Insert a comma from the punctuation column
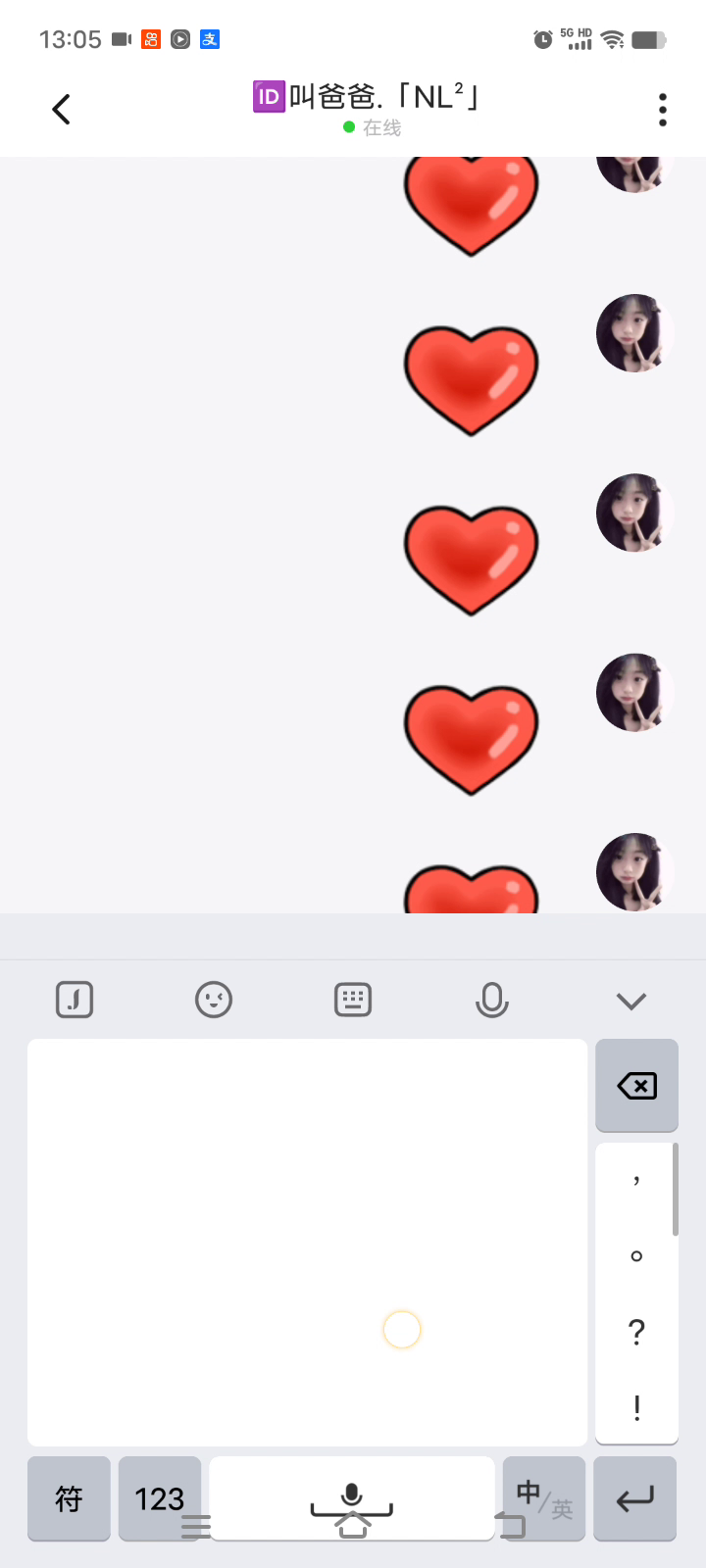Screen dimensions: 706x1568 coord(636,1181)
